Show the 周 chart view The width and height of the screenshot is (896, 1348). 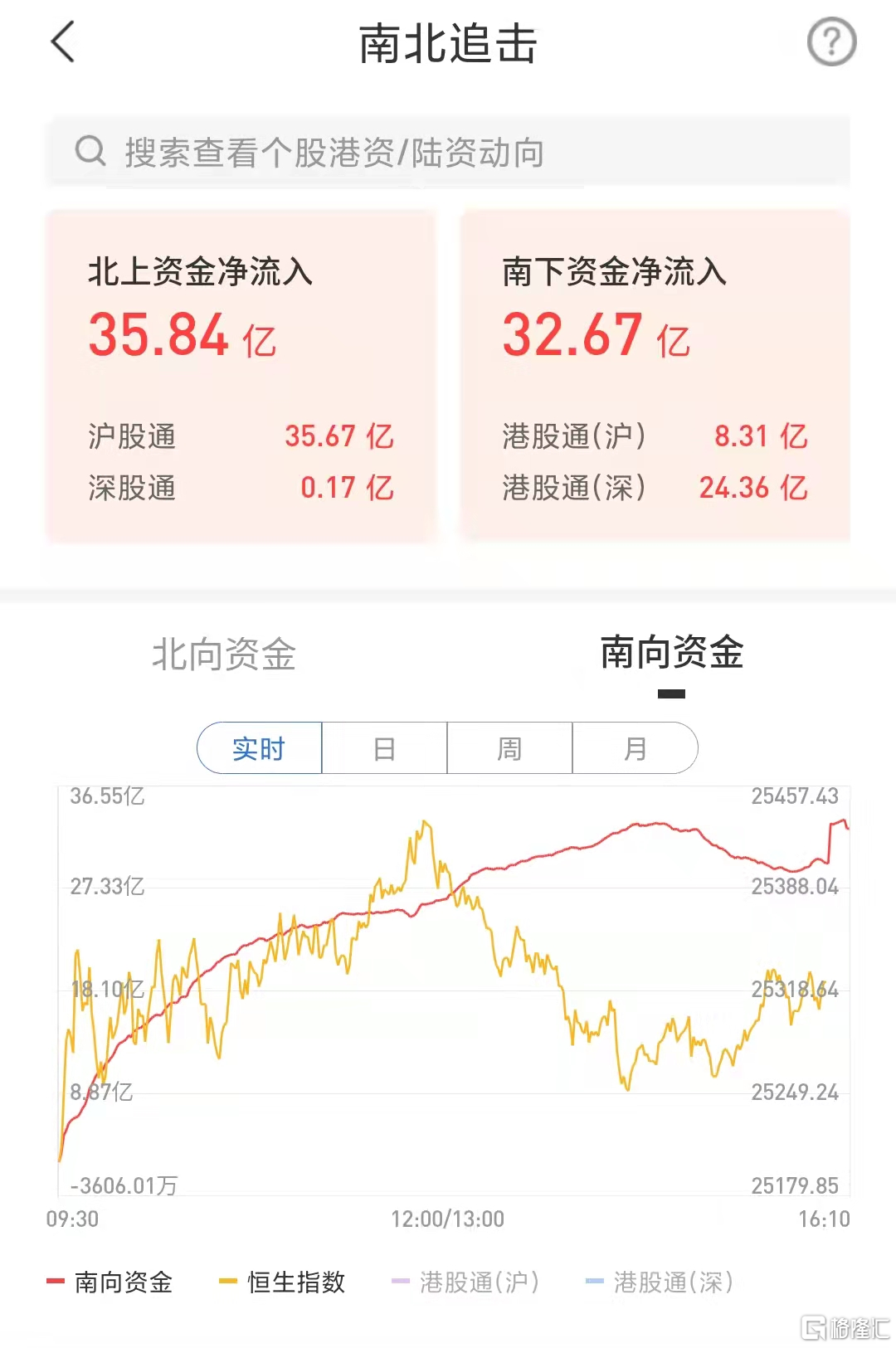pyautogui.click(x=509, y=748)
